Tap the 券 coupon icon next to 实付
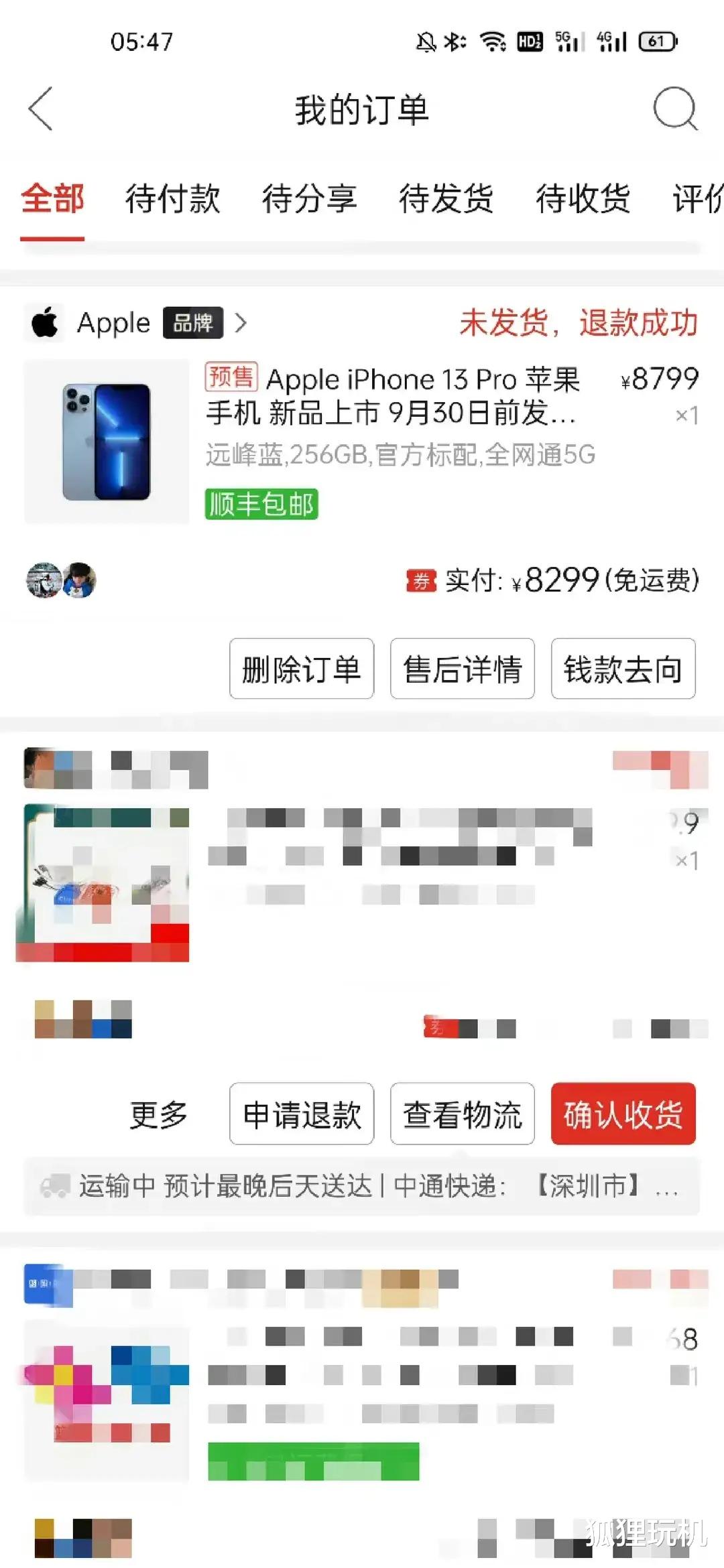 tap(421, 582)
